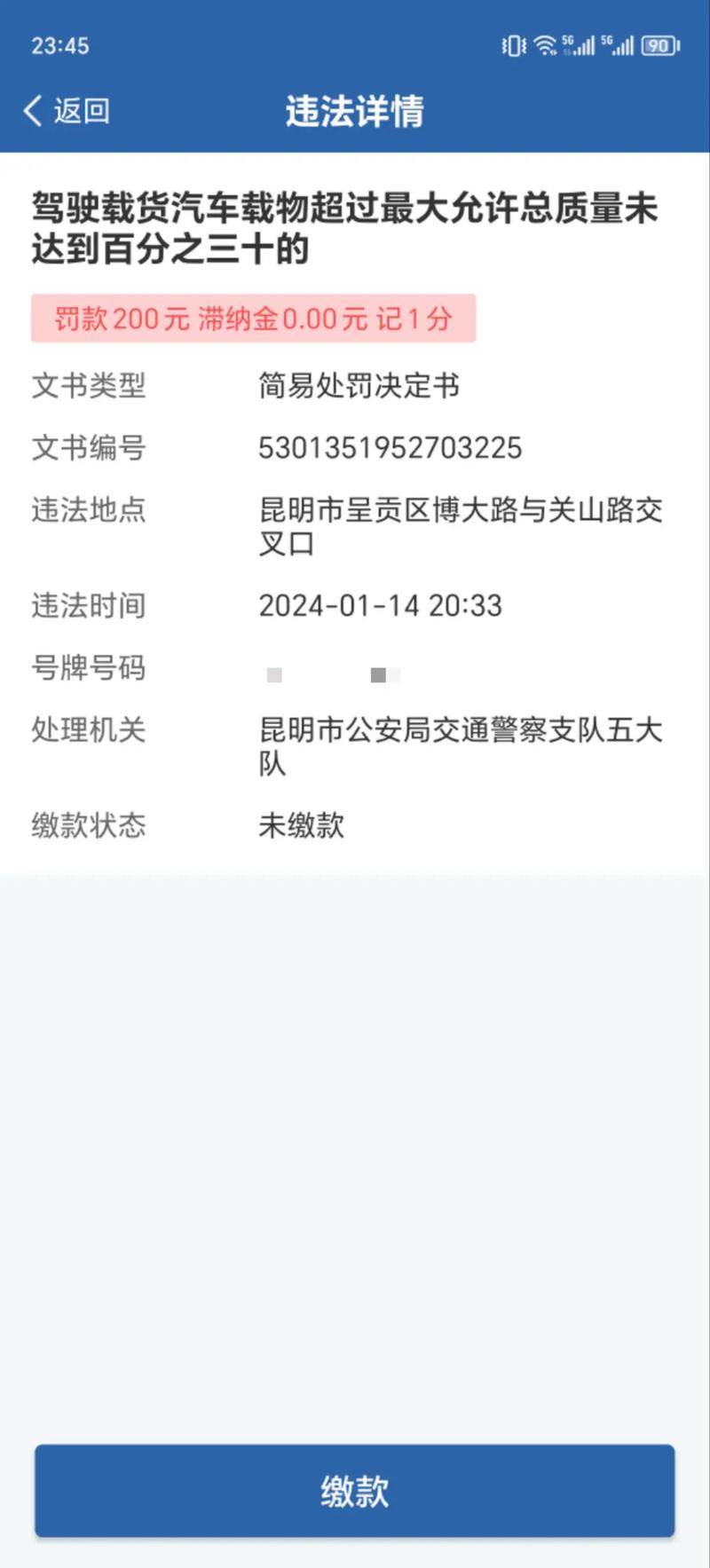710x1568 pixels.
Task: Tap the 未缴款 payment status text
Action: coord(302,826)
